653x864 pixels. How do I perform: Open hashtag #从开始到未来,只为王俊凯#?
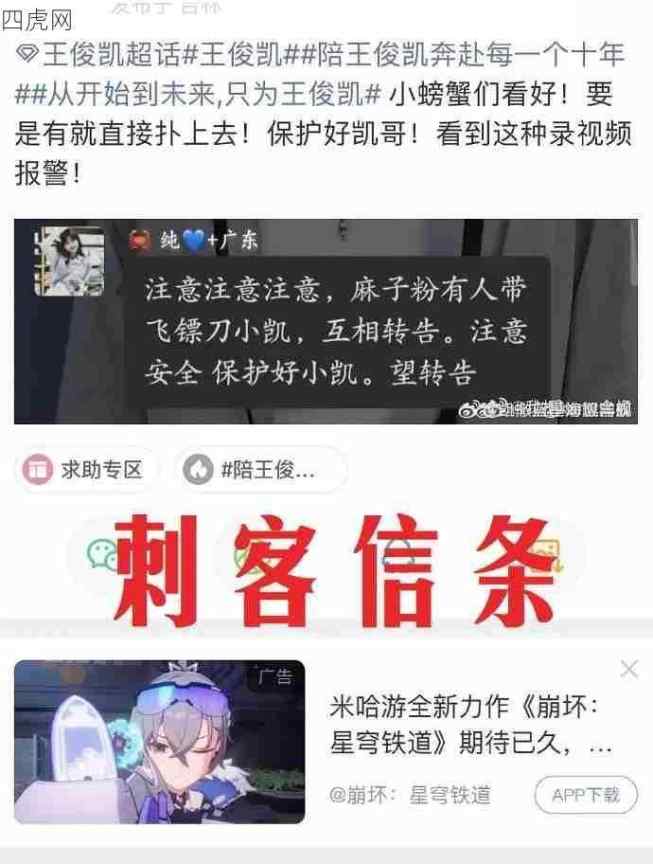coord(200,95)
